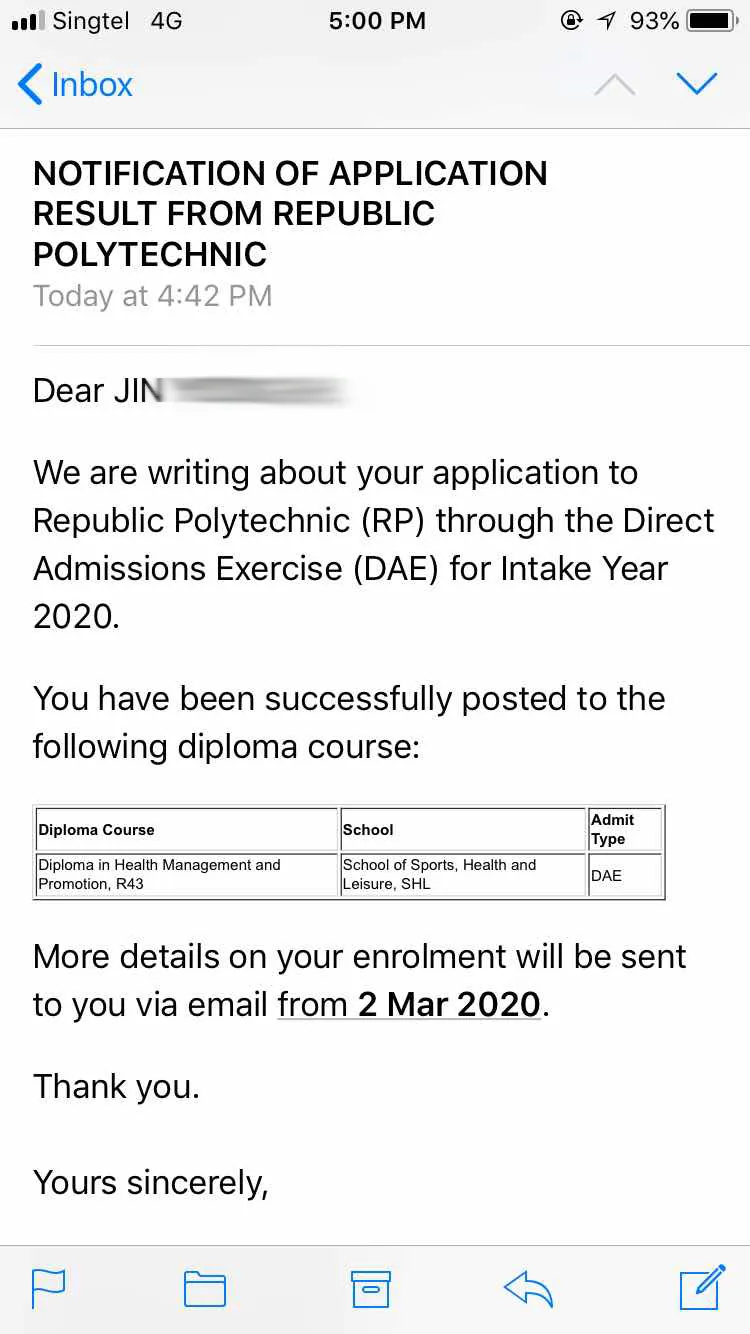
Task: Move email to a folder
Action: (205, 1288)
